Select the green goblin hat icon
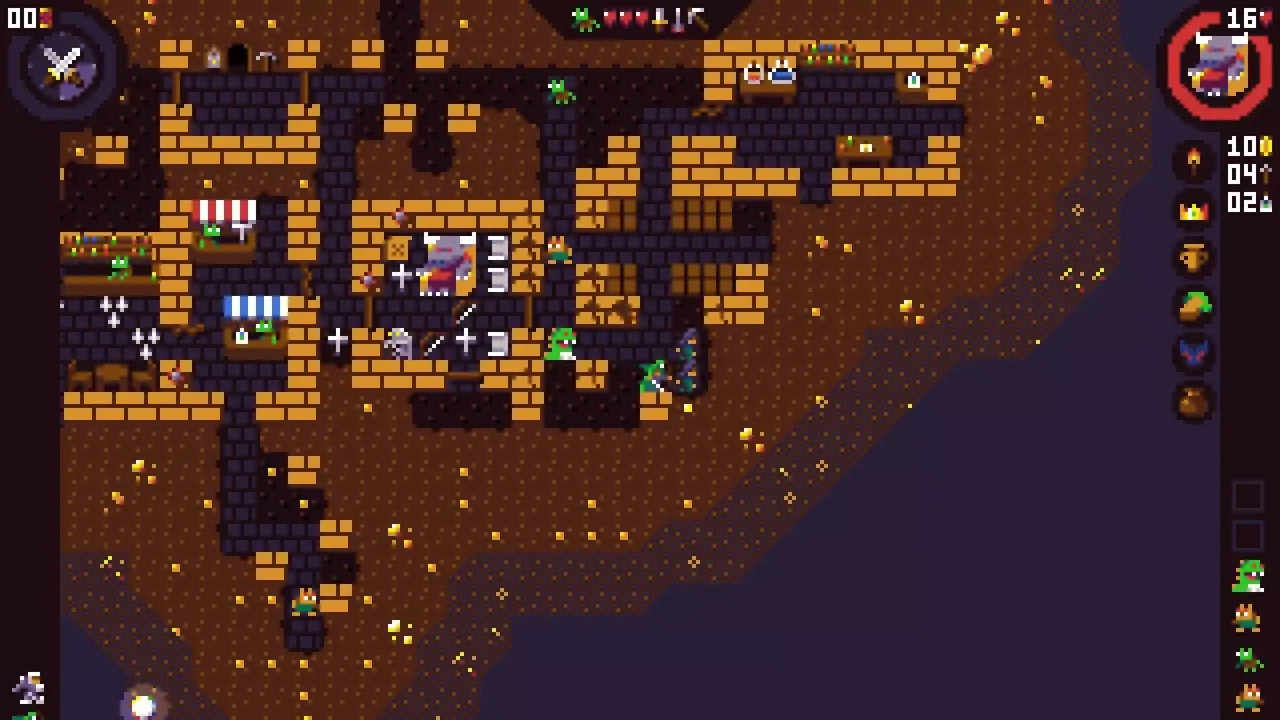The height and width of the screenshot is (720, 1280). pos(1193,307)
